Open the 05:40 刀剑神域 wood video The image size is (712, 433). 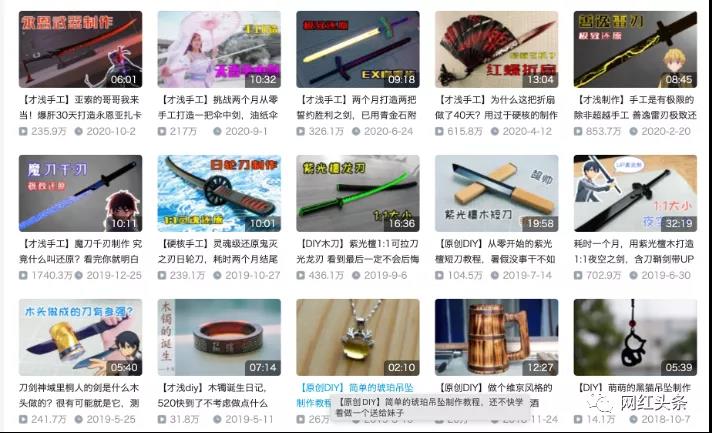tap(80, 337)
